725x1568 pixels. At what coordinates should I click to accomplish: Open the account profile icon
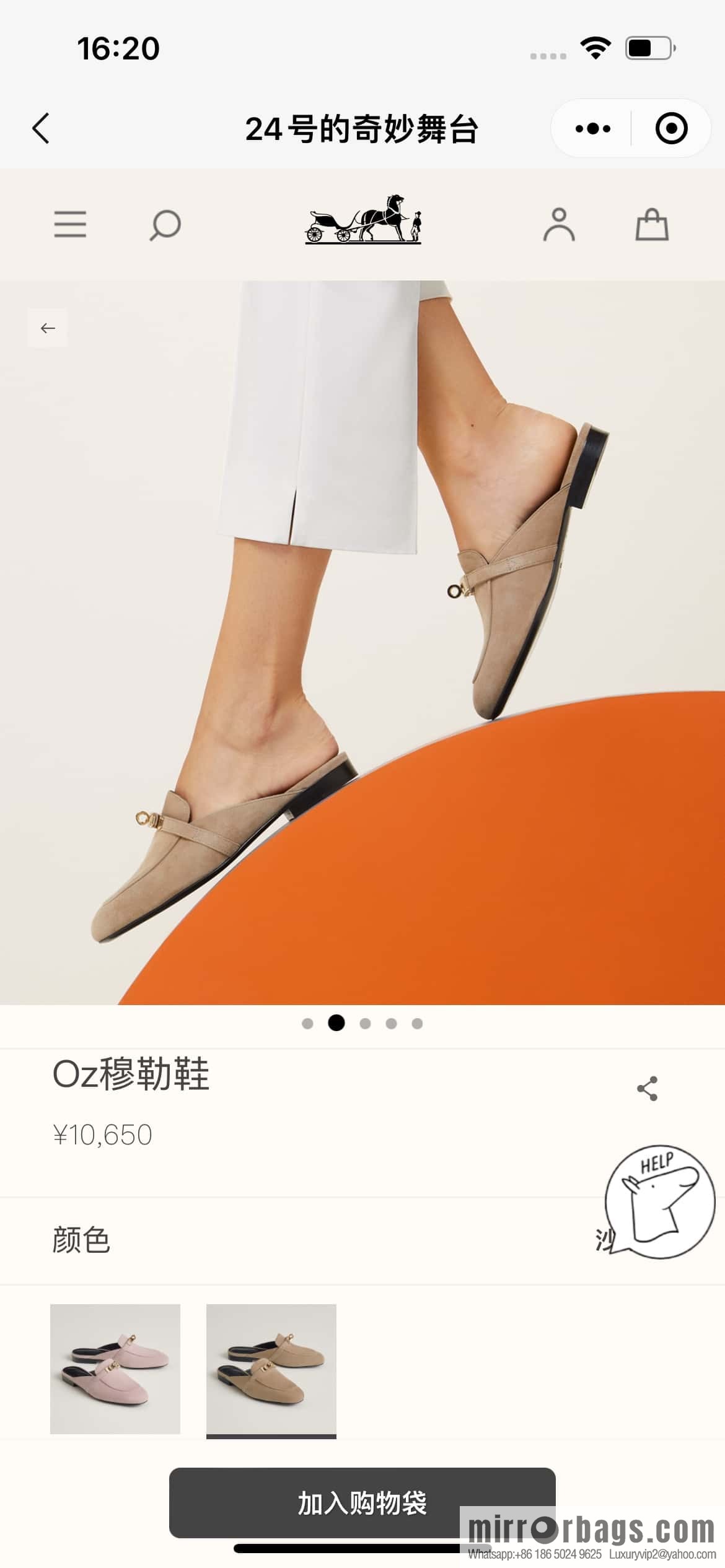559,224
